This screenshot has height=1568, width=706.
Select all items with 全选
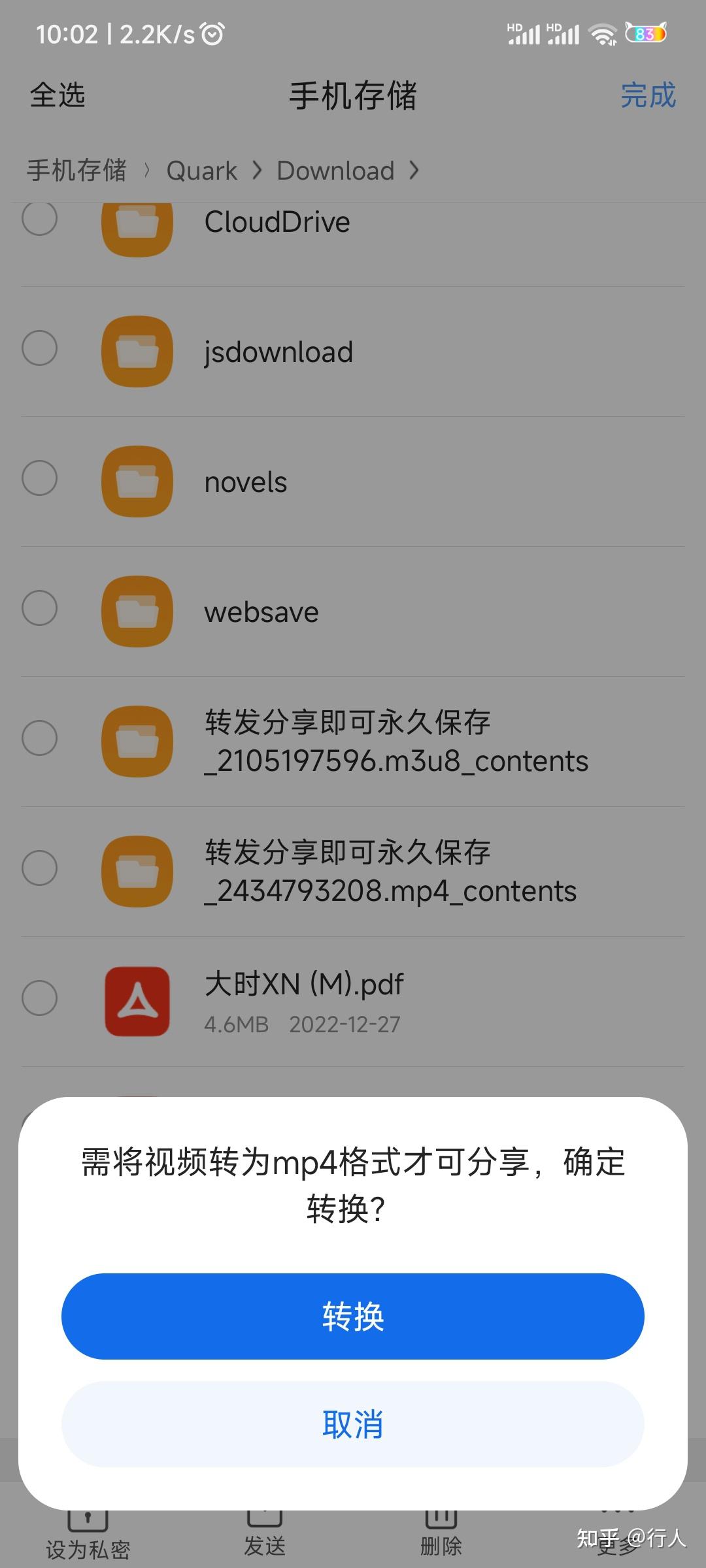point(58,95)
